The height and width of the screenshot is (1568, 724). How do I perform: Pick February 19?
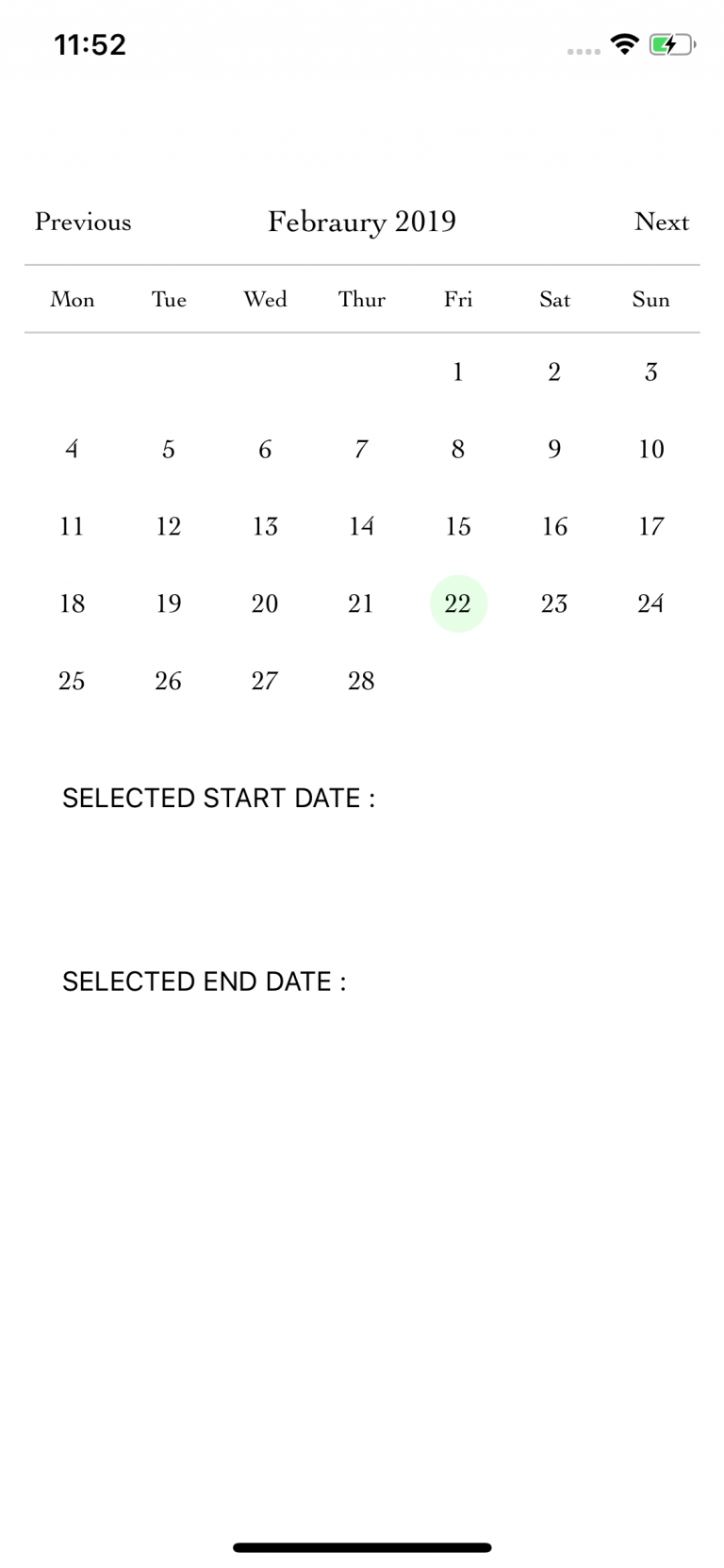point(169,603)
